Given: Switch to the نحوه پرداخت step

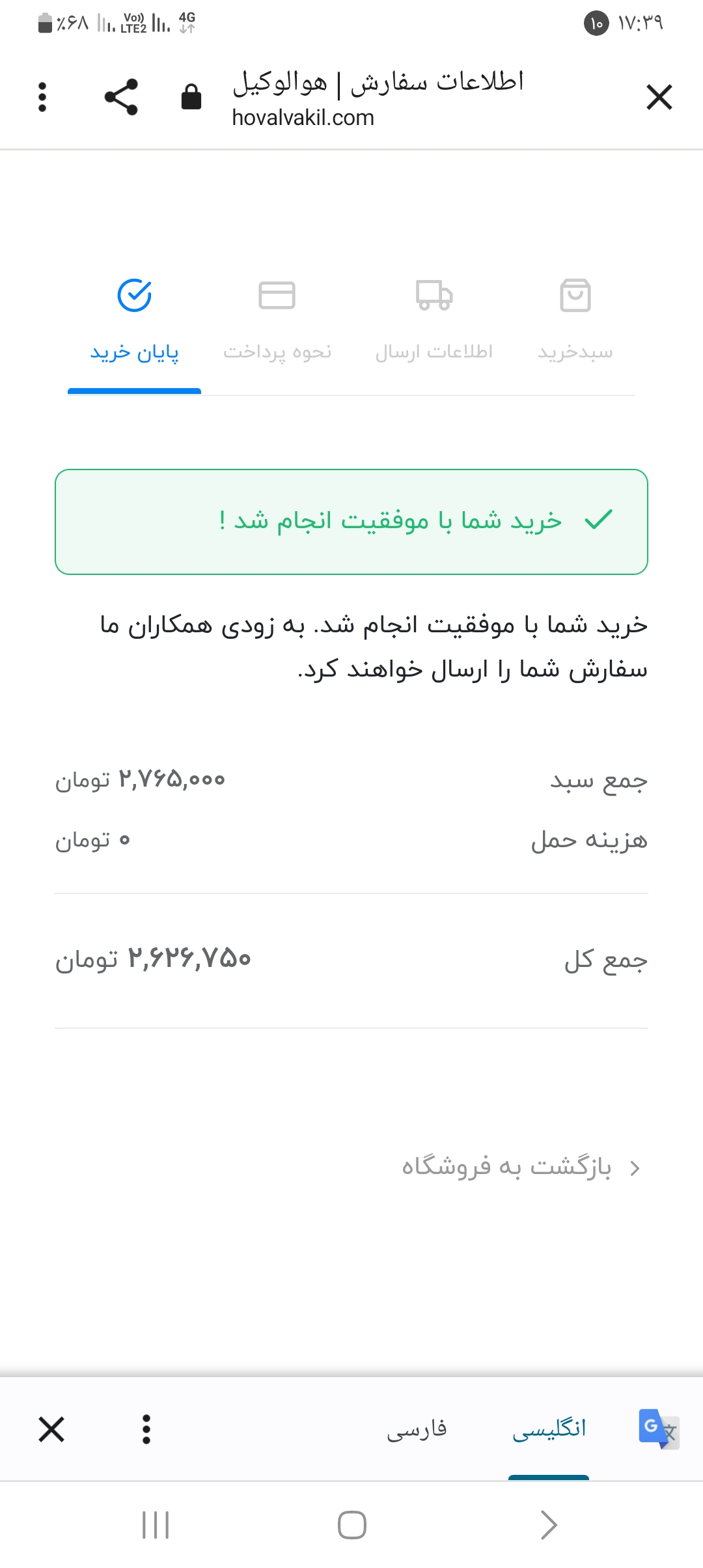Looking at the screenshot, I should tap(277, 320).
